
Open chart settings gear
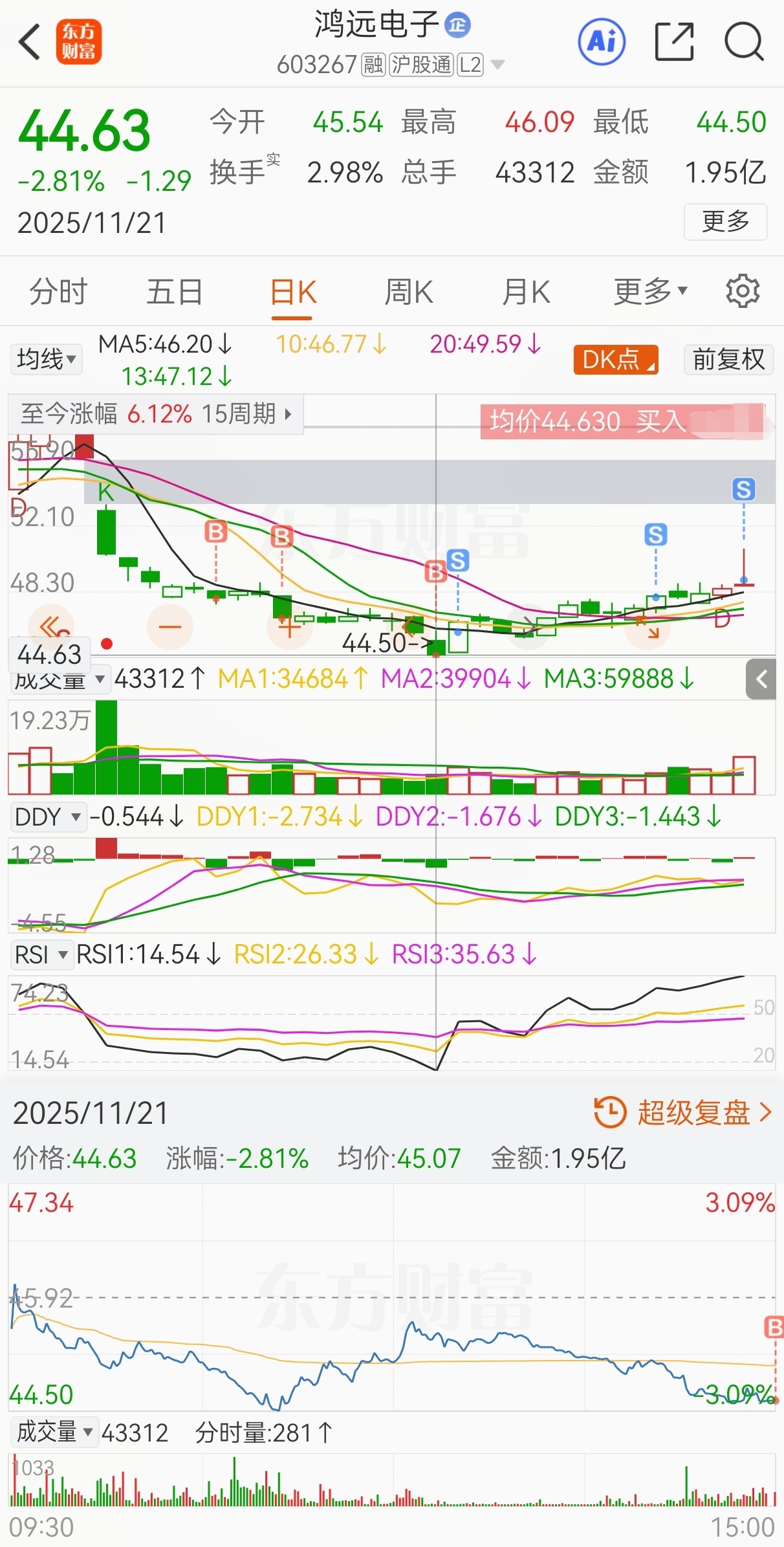[742, 292]
